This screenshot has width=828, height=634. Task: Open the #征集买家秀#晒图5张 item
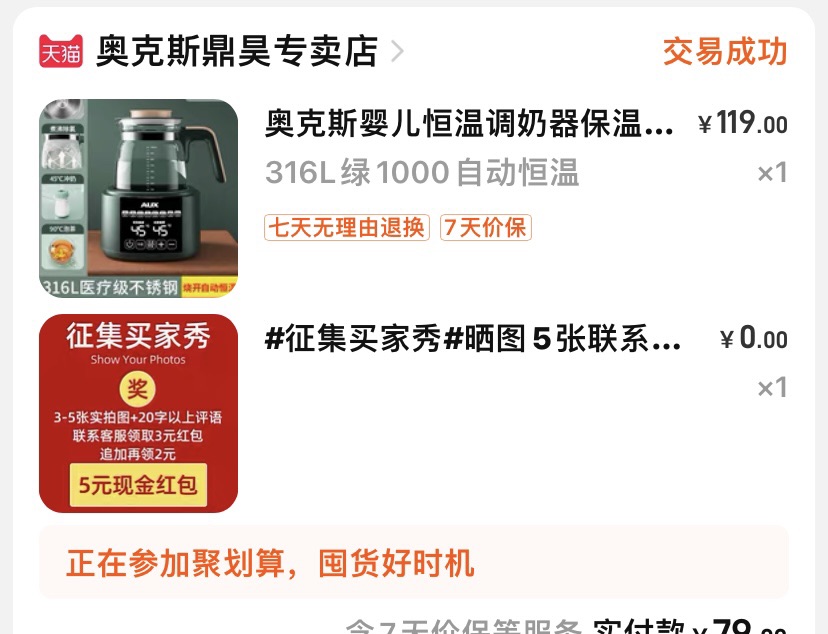tap(472, 340)
